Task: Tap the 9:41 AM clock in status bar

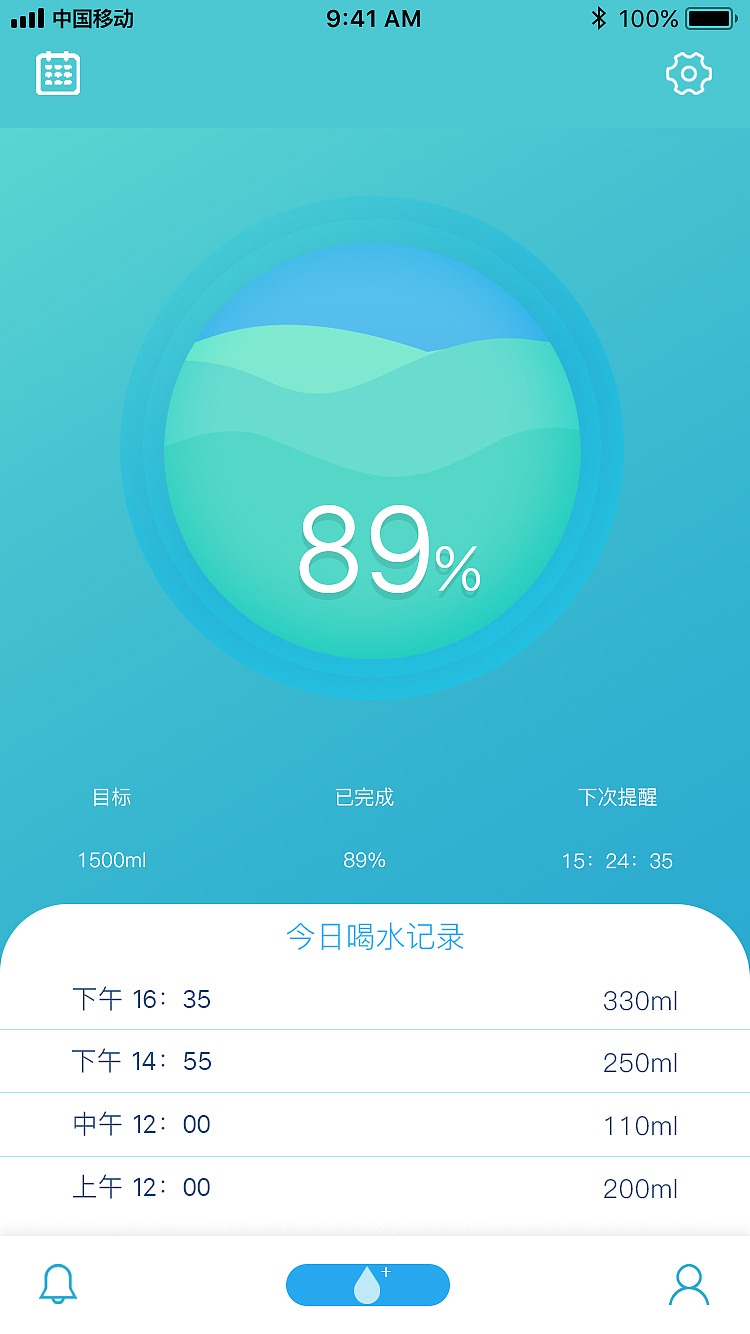Action: tap(374, 17)
